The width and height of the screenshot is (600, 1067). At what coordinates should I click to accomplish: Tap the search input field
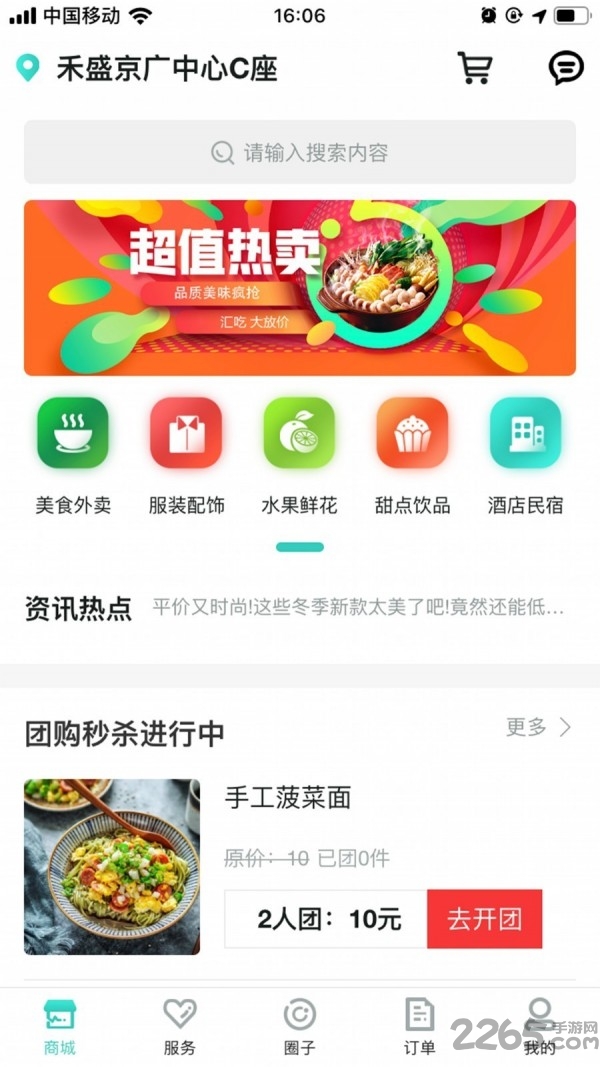[300, 152]
